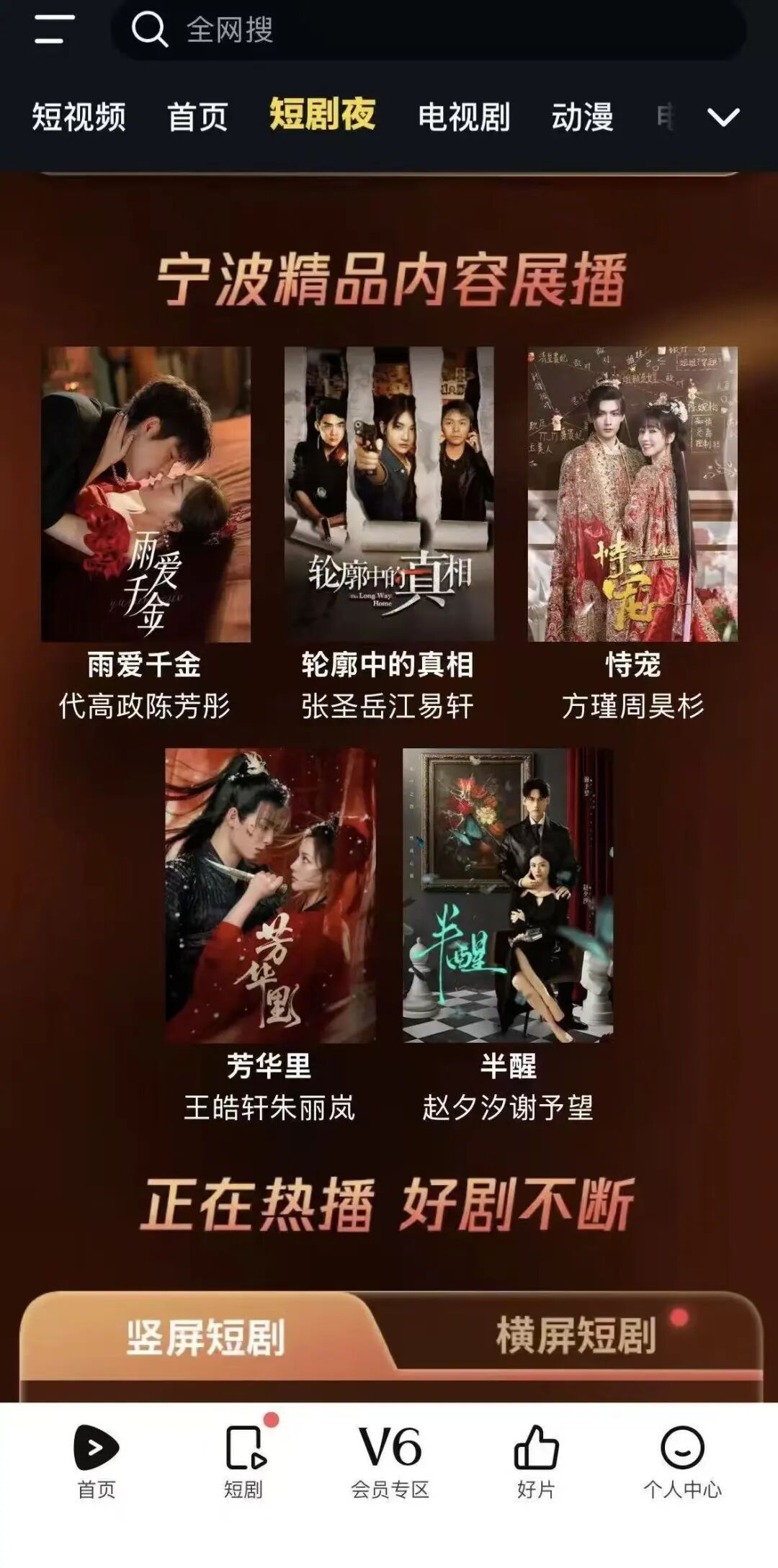Open the drama 轮廓中的真相
This screenshot has height=1568, width=778.
[389, 494]
